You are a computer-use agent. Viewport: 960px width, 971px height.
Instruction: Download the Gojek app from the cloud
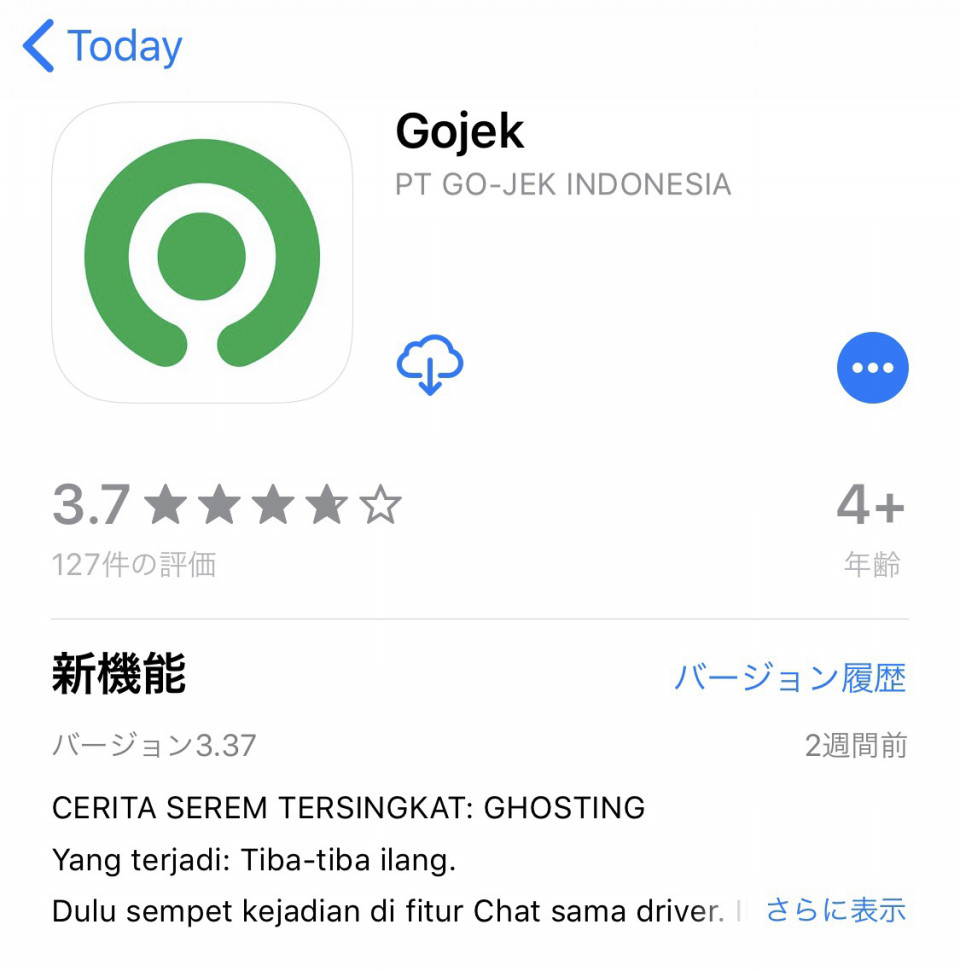tap(430, 366)
